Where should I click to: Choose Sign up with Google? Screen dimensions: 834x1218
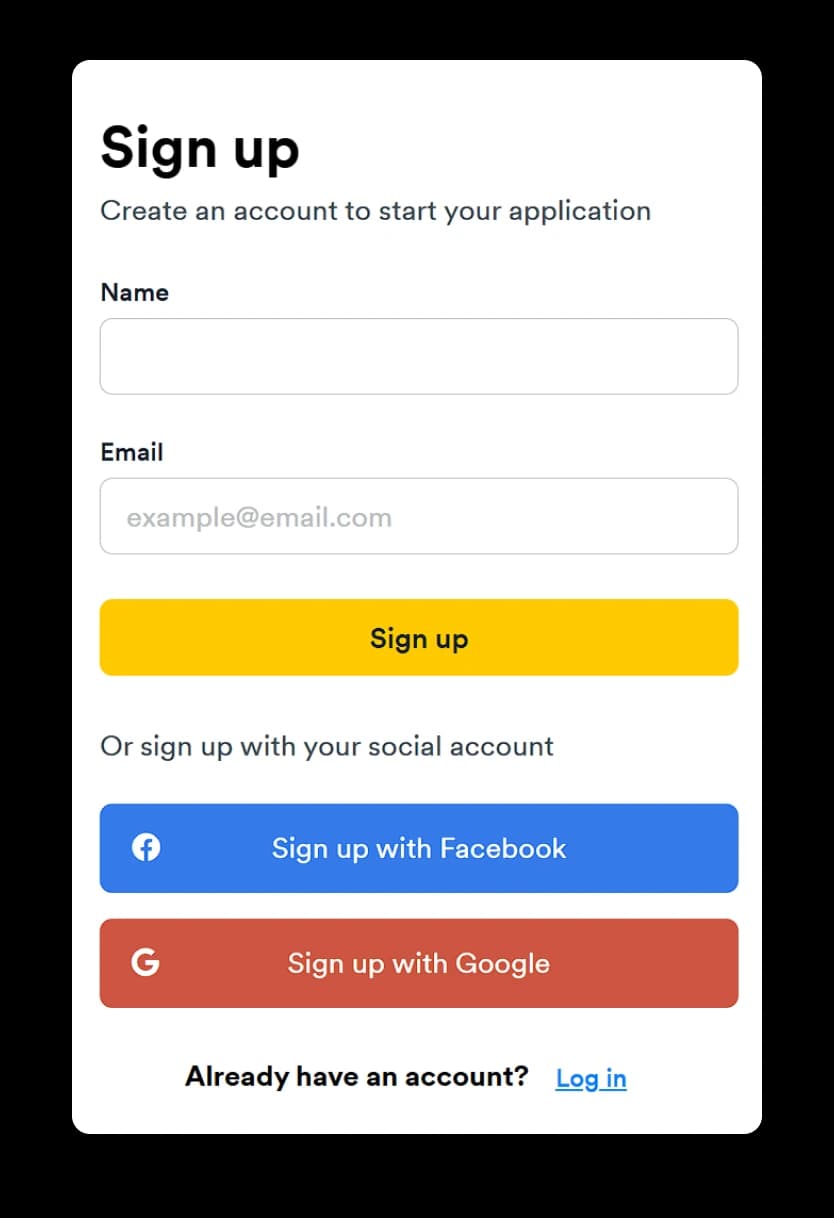pos(418,963)
